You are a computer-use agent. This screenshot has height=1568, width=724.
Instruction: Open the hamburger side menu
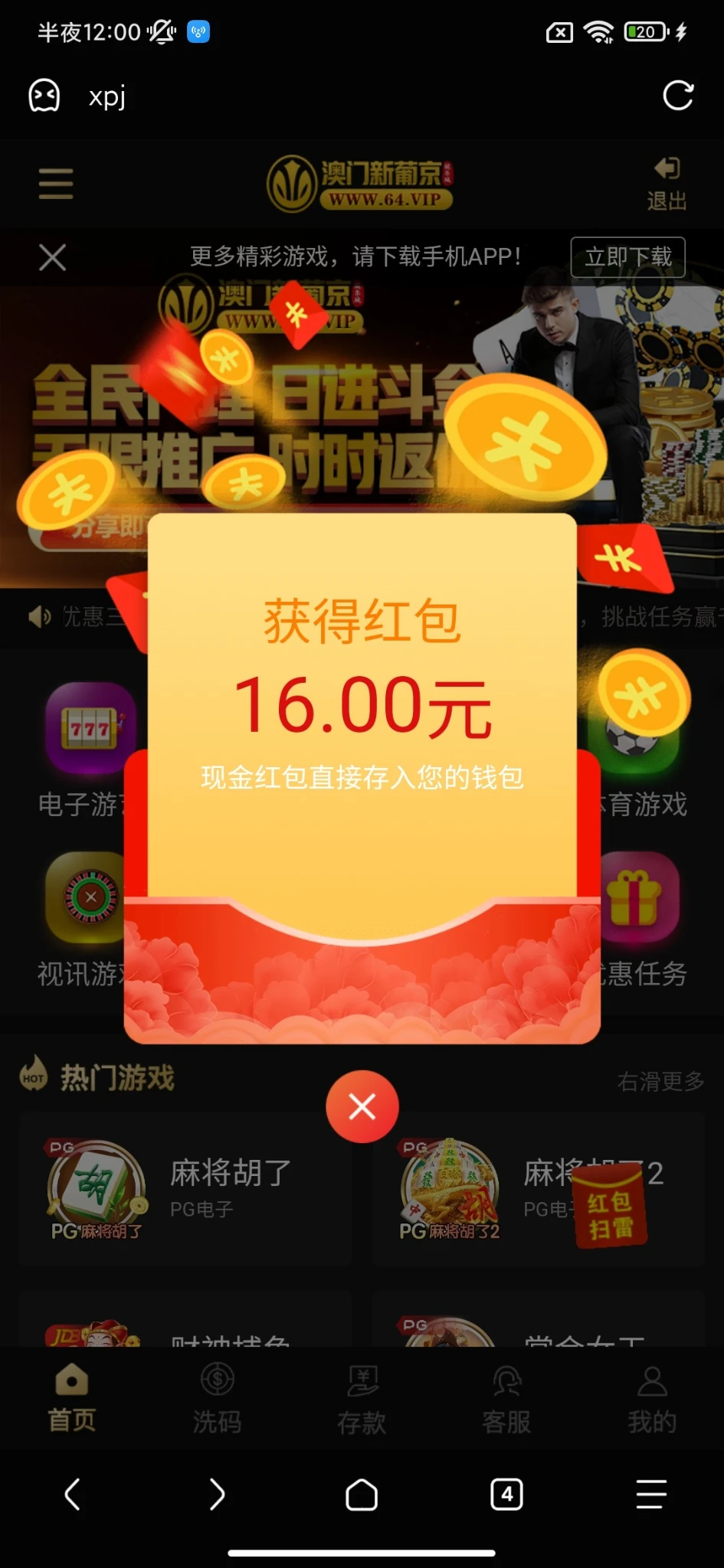point(56,184)
